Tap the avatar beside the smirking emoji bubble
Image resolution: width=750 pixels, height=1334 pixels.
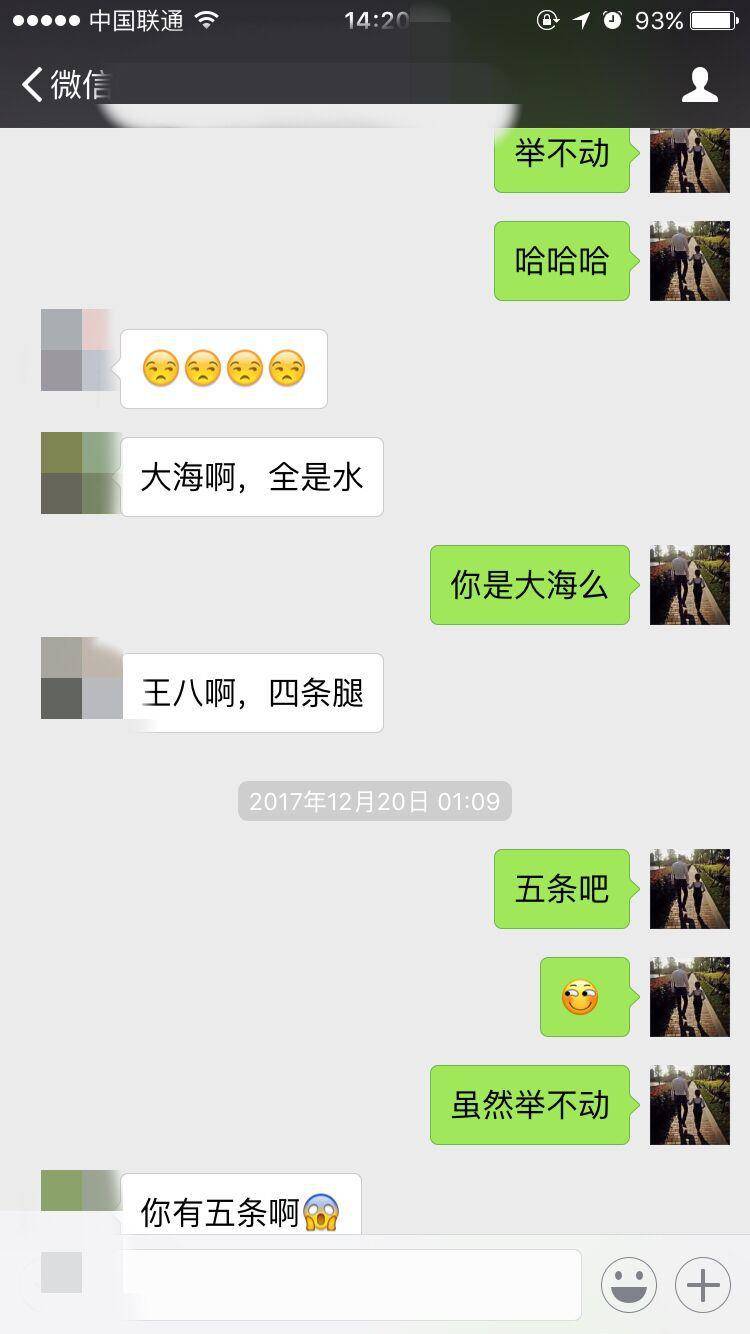click(x=689, y=997)
